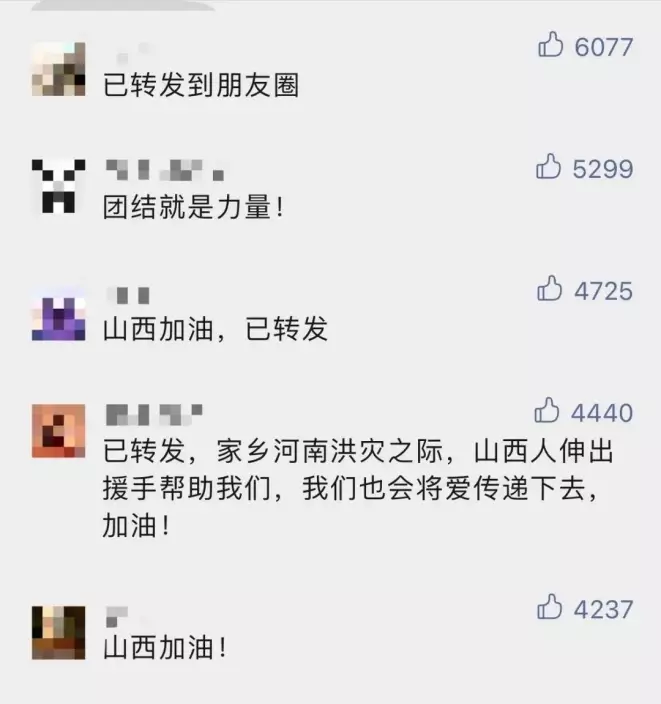Open avatar of 团结就是力量 commenter

click(x=57, y=187)
